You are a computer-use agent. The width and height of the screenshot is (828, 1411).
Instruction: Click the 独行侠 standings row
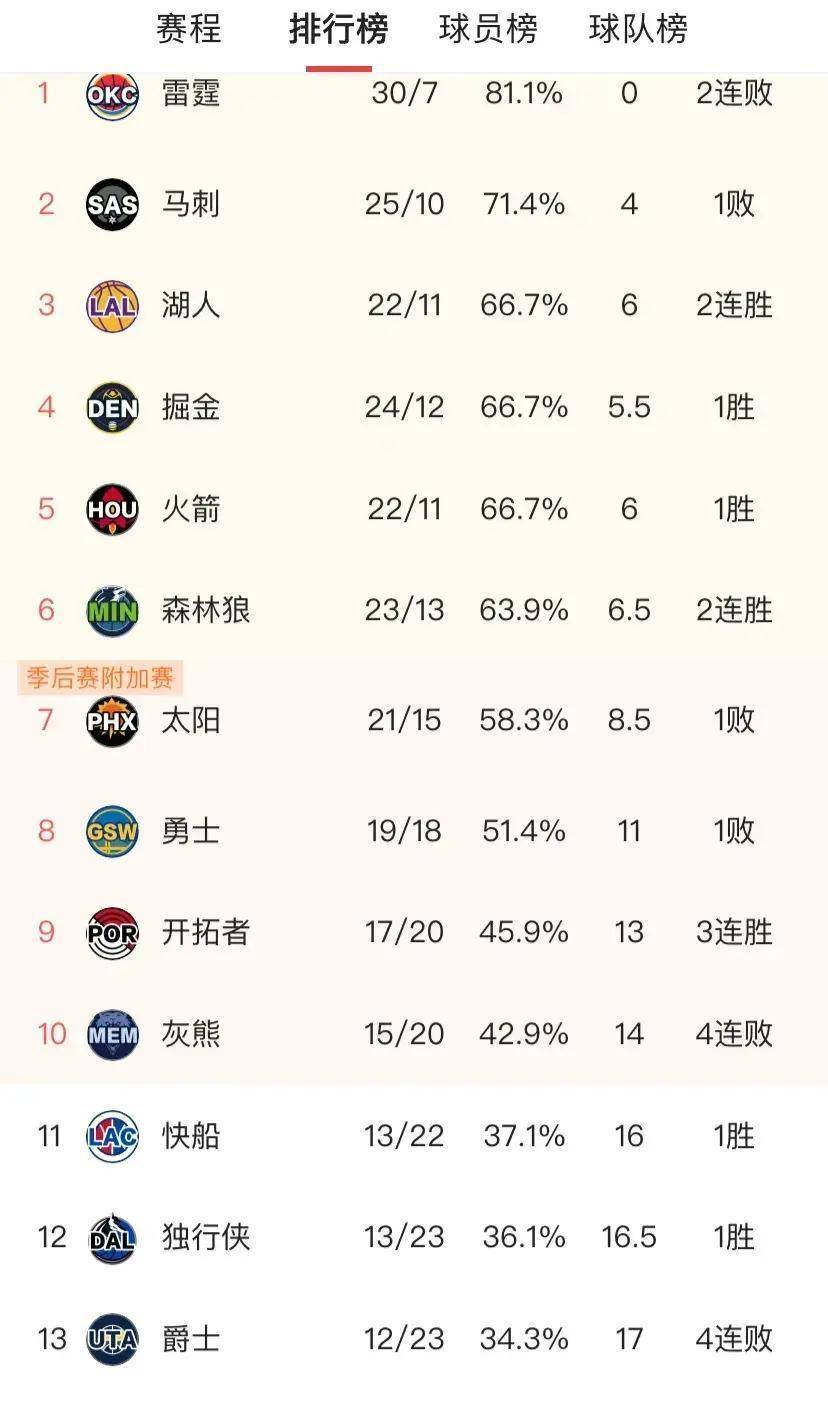pyautogui.click(x=414, y=1236)
